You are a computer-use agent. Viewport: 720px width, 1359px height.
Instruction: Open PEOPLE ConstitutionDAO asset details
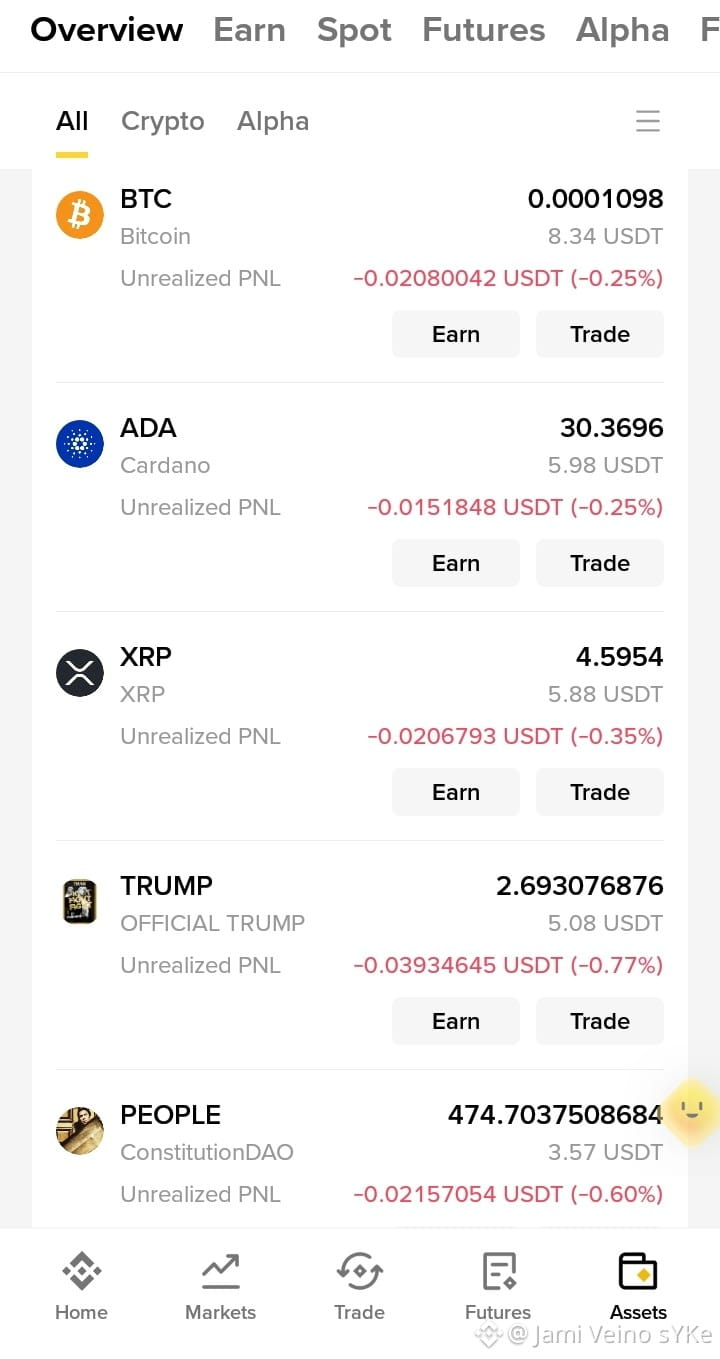[x=359, y=1153]
